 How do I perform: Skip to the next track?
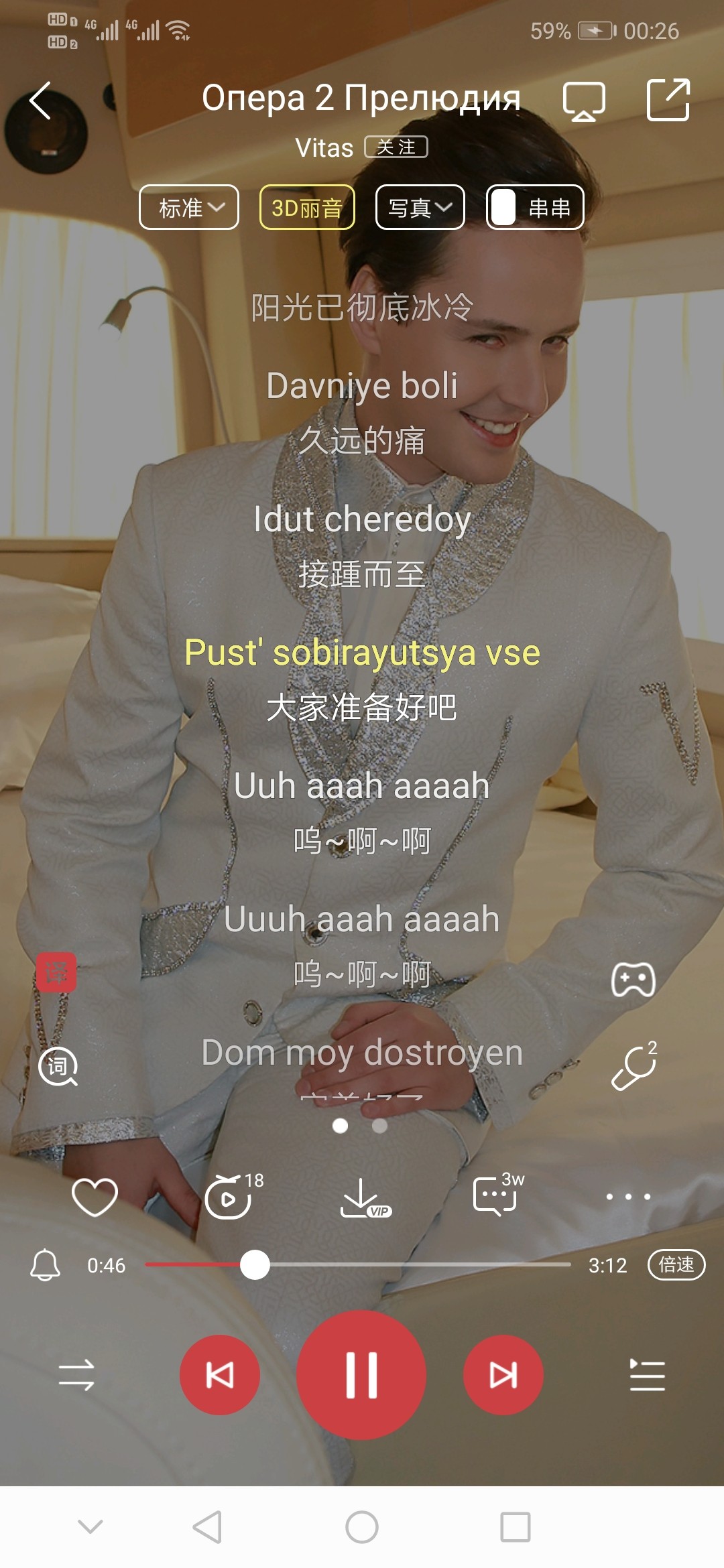coord(503,1375)
